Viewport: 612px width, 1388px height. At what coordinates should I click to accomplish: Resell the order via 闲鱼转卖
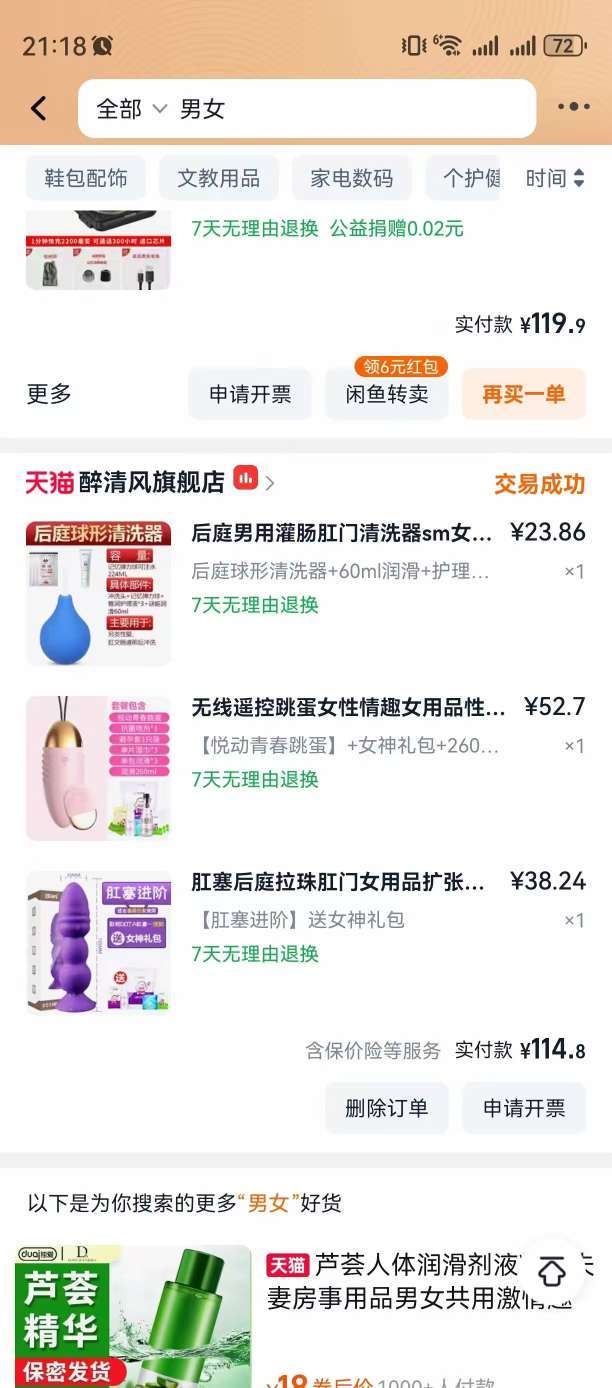point(387,394)
